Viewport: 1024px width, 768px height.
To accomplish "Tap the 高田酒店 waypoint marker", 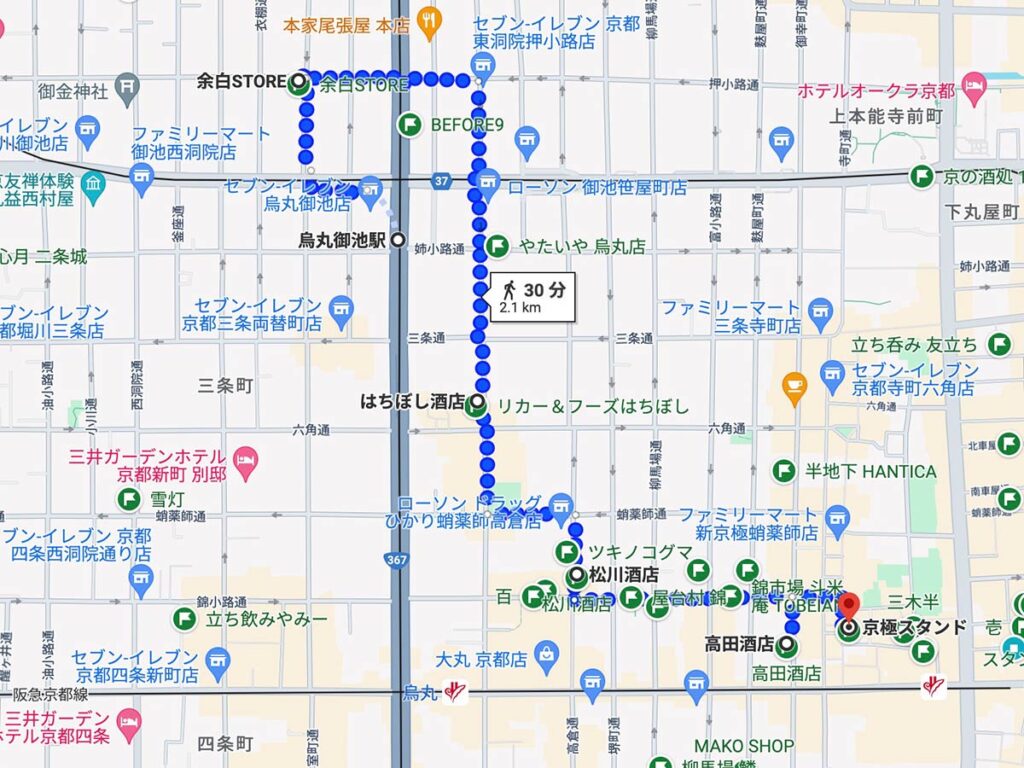I will [x=788, y=644].
